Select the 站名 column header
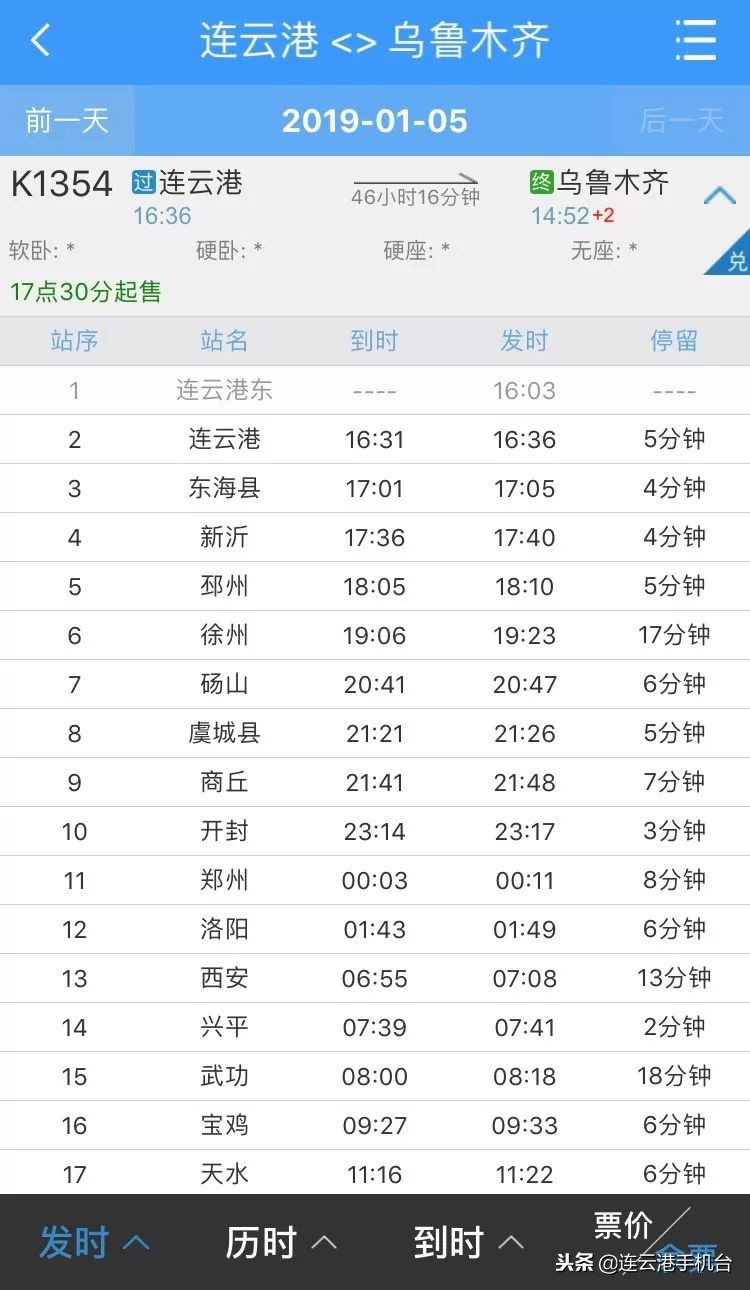Image resolution: width=750 pixels, height=1290 pixels. click(223, 341)
